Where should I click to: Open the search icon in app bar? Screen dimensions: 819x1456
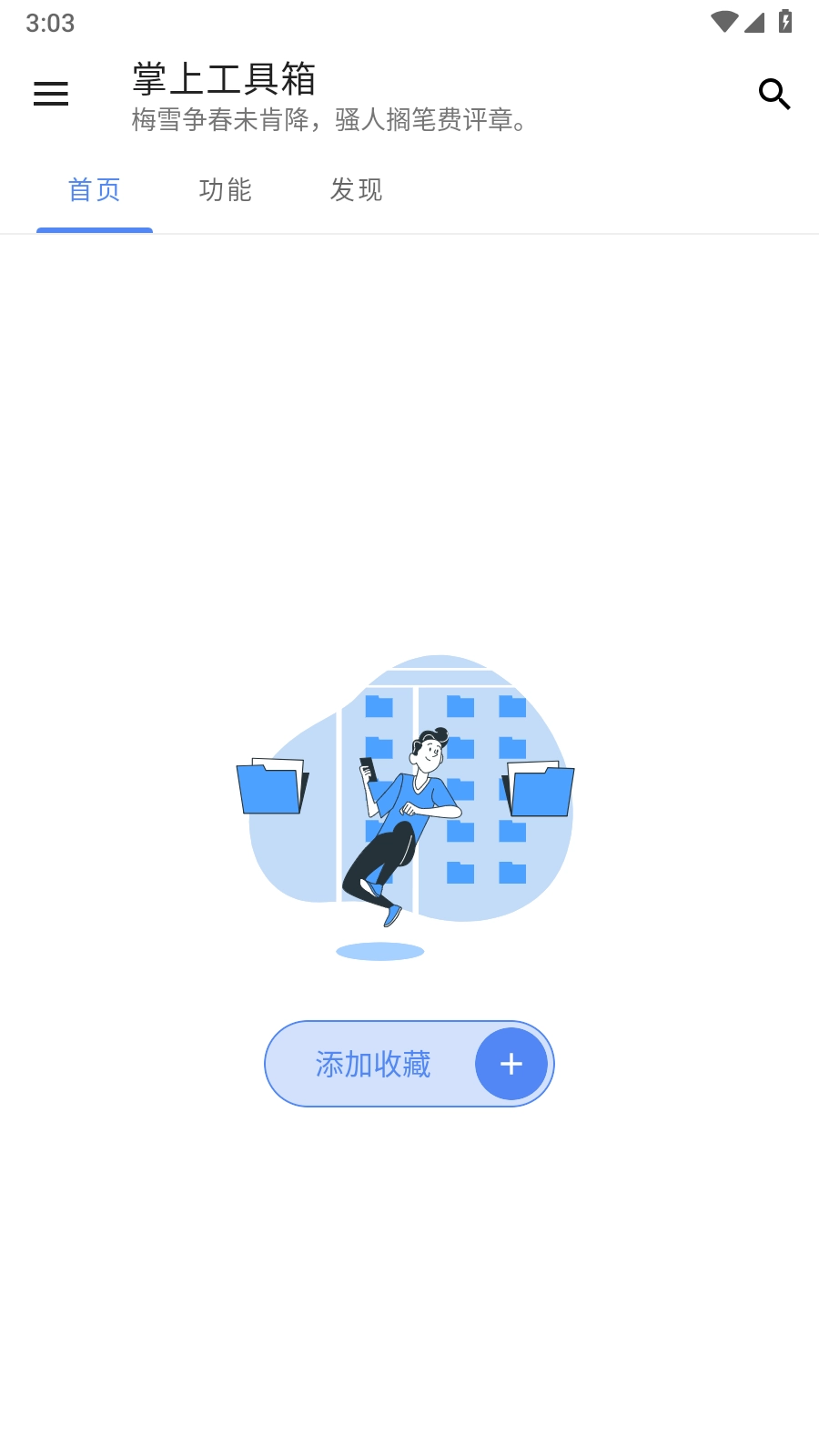pyautogui.click(x=773, y=94)
